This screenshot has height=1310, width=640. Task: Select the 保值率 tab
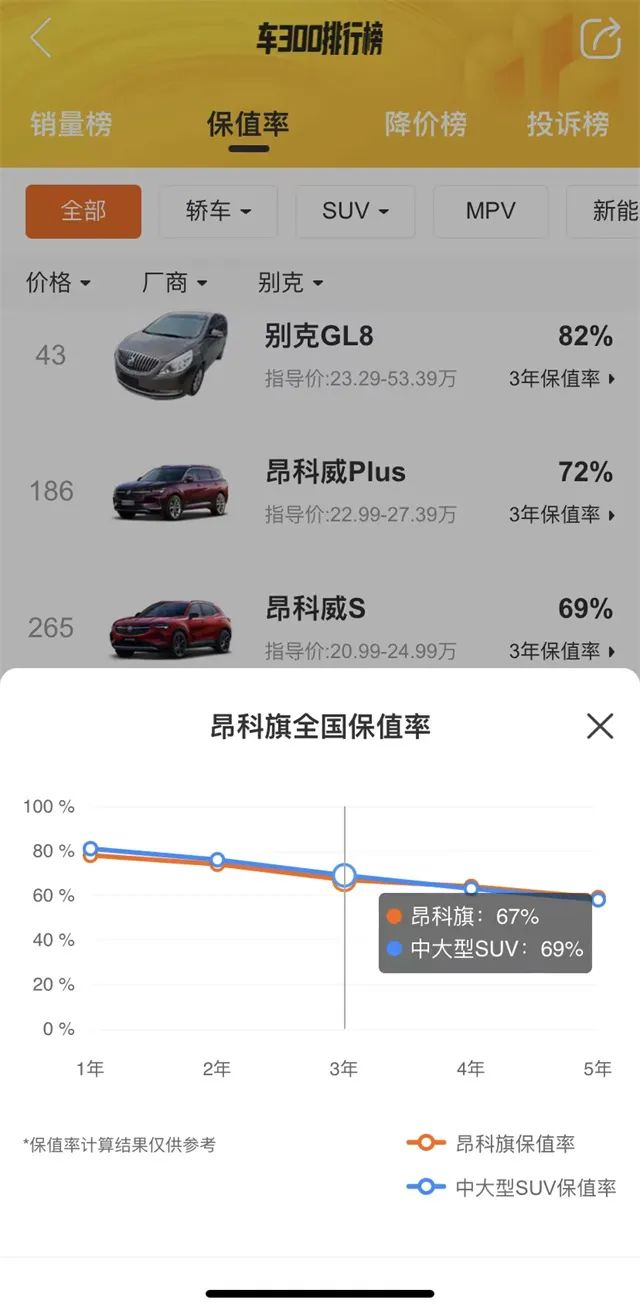point(248,124)
